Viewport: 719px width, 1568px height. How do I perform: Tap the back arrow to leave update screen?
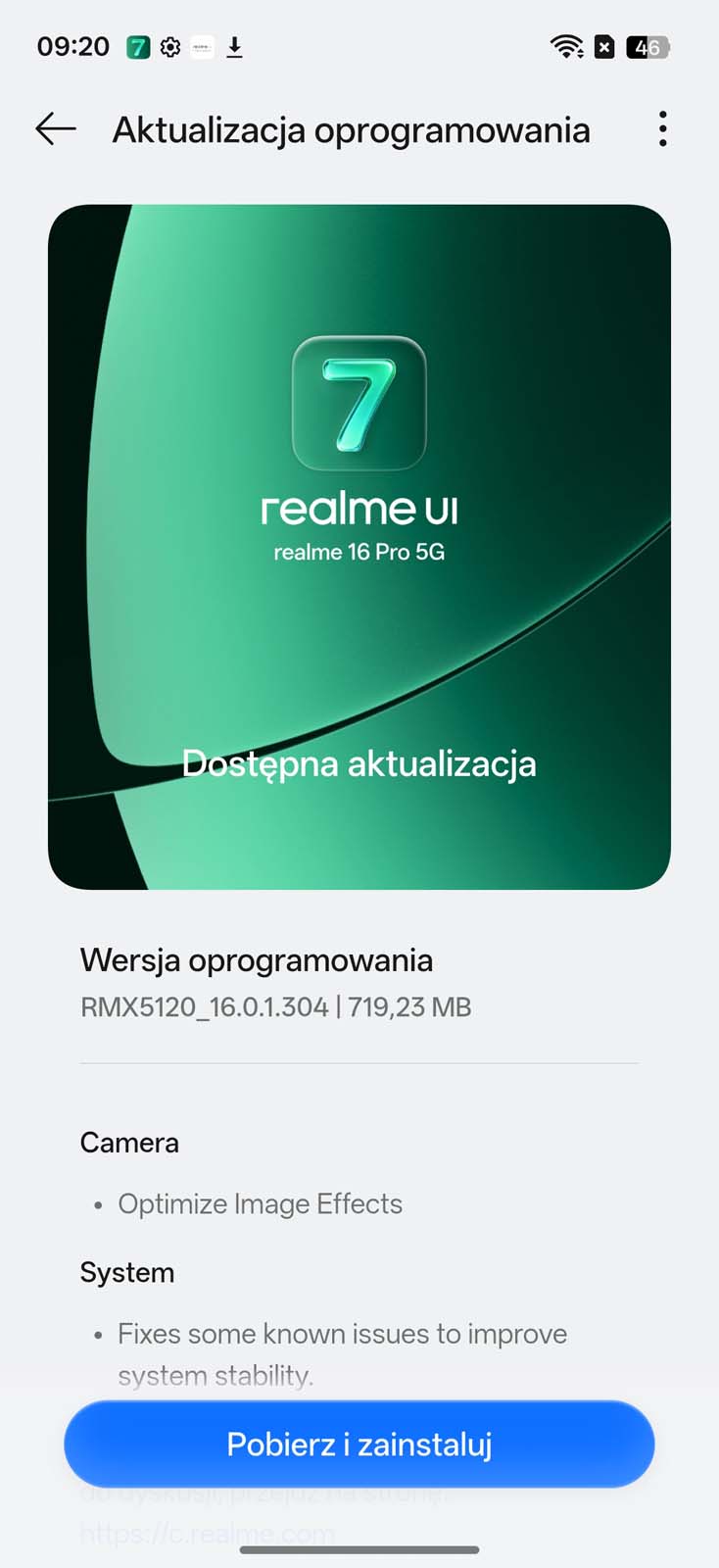[x=55, y=128]
